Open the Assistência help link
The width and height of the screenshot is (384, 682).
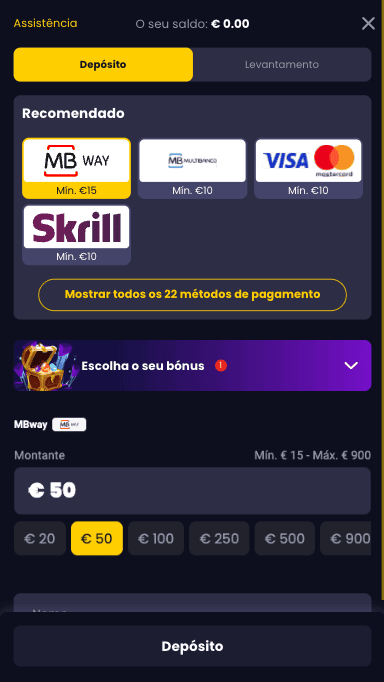click(45, 23)
